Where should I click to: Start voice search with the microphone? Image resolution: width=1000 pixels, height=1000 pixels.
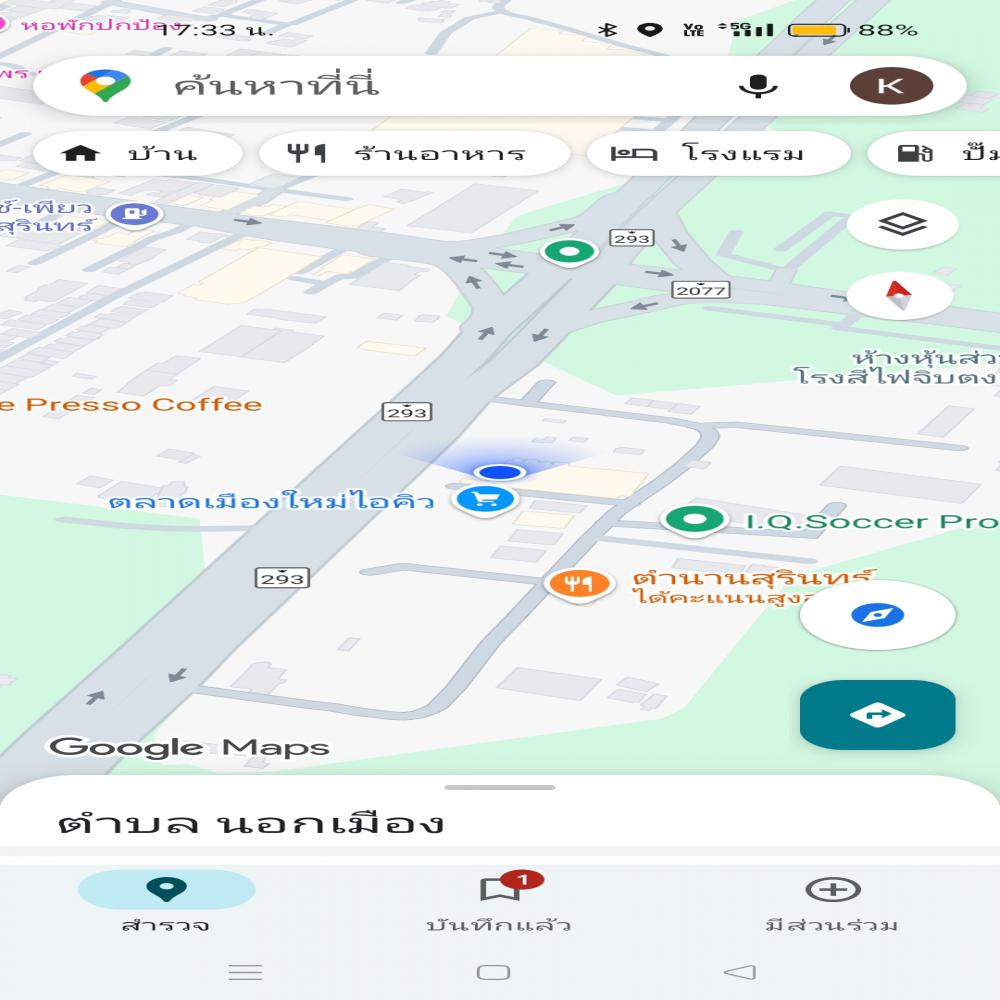pyautogui.click(x=757, y=86)
